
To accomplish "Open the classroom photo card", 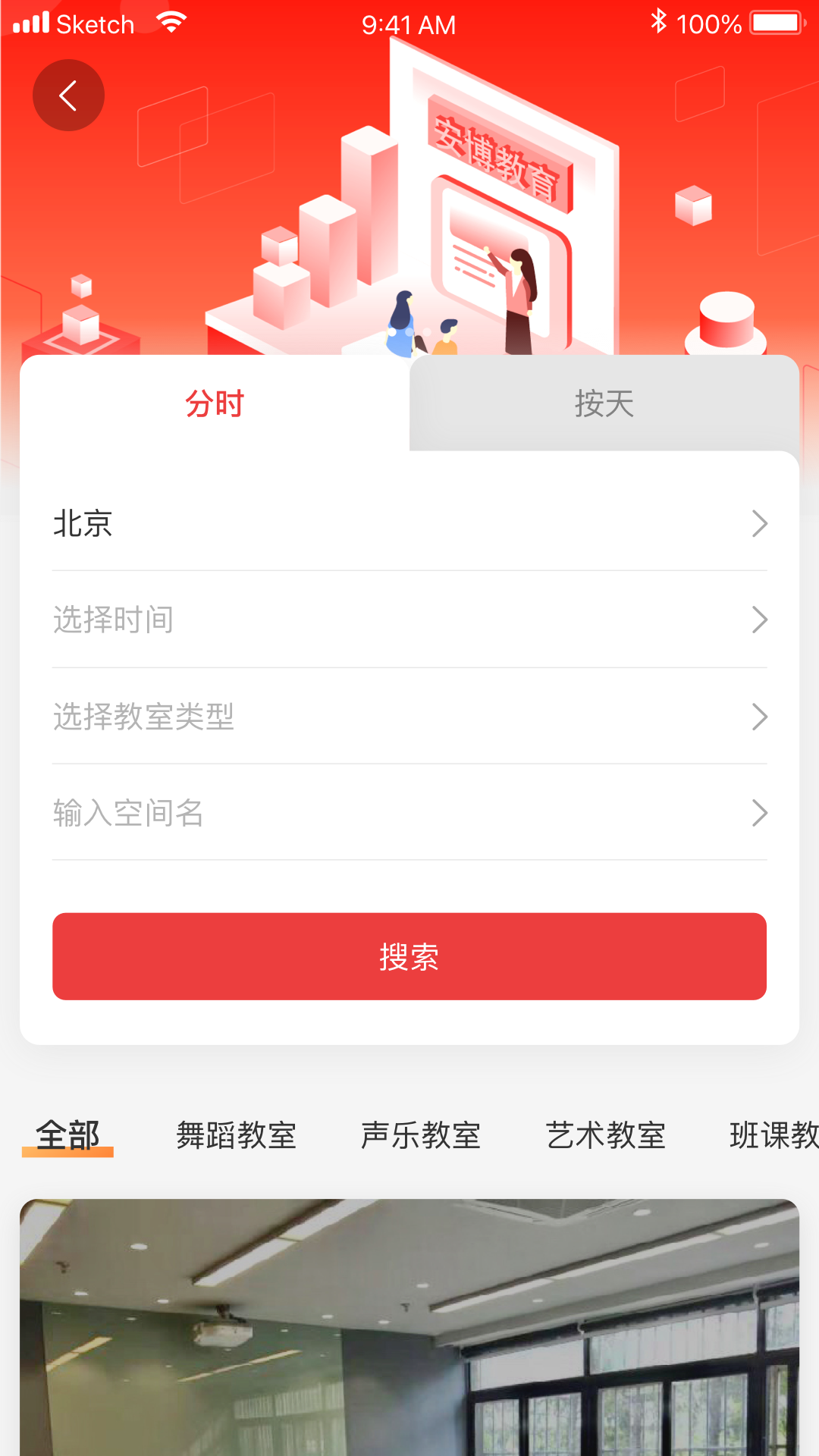I will point(409,1327).
